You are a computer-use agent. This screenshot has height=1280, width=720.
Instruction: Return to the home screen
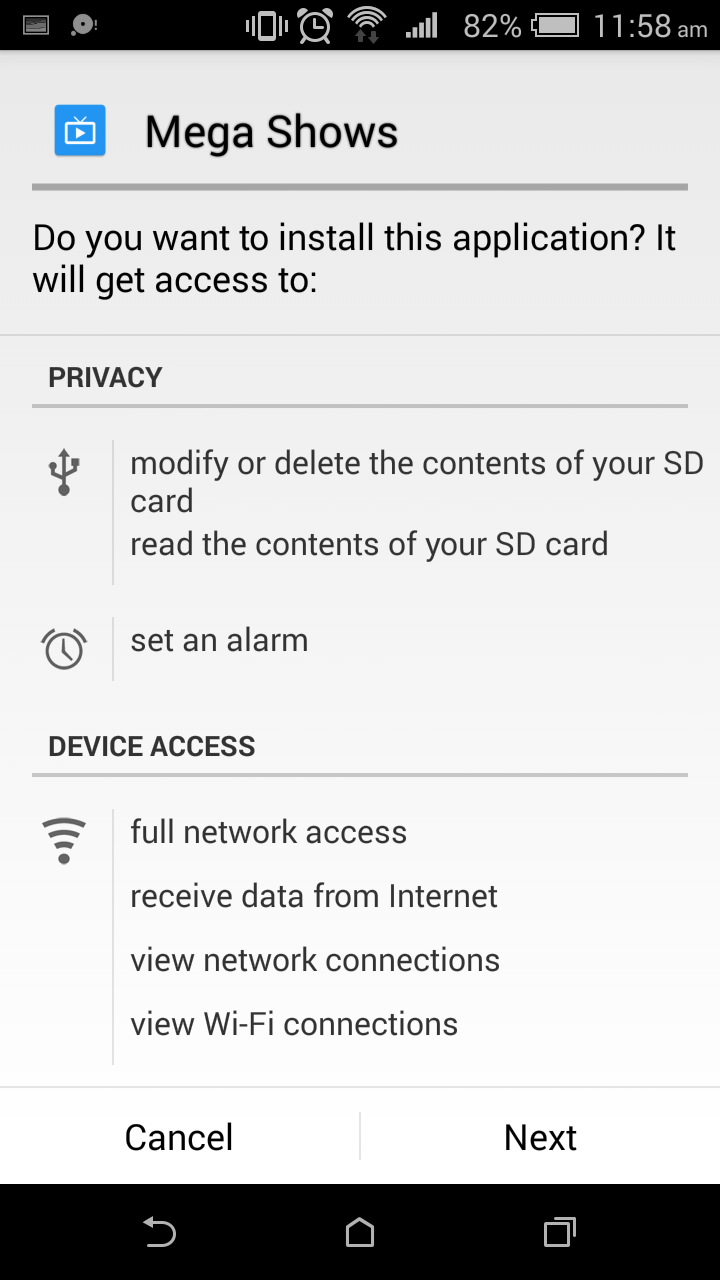[x=360, y=1233]
